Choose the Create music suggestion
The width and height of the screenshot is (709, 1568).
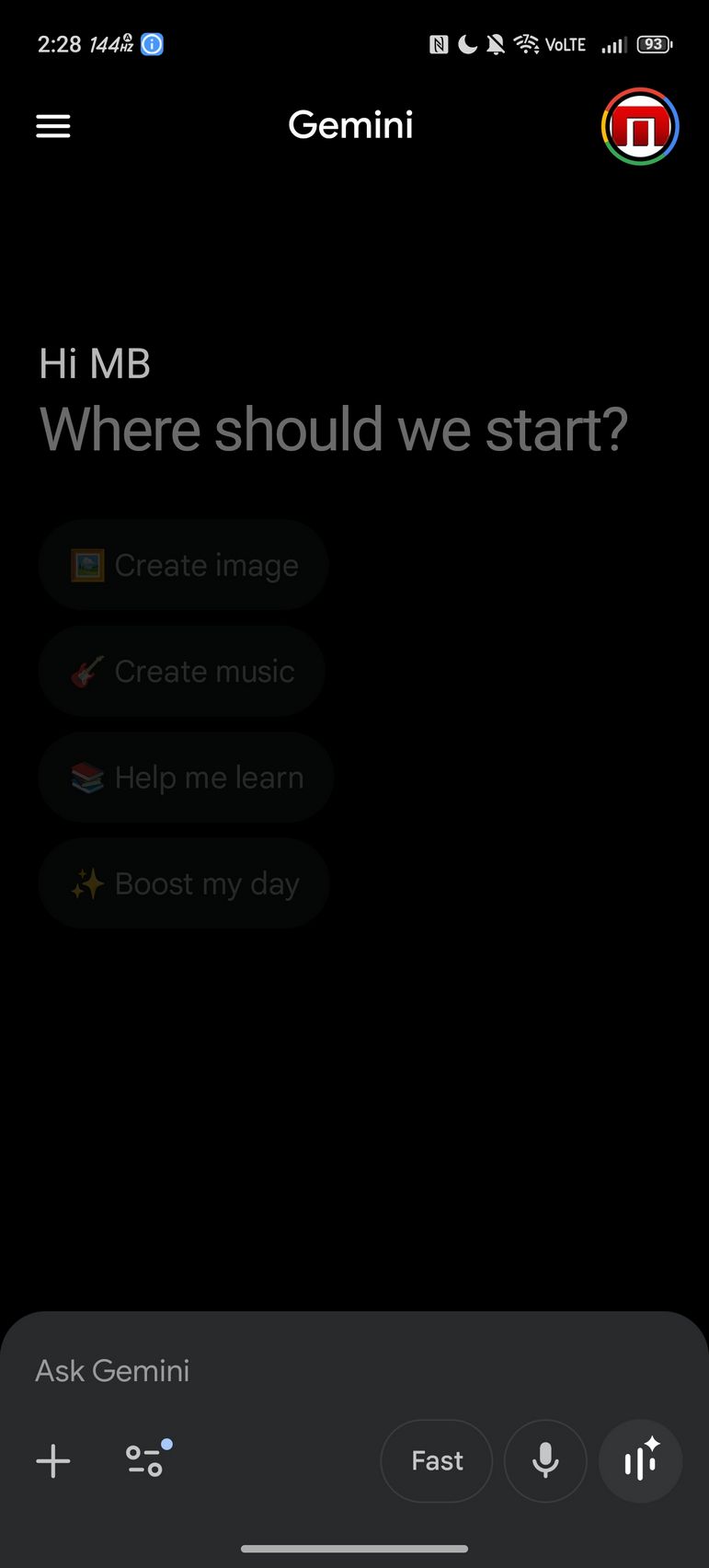tap(182, 672)
